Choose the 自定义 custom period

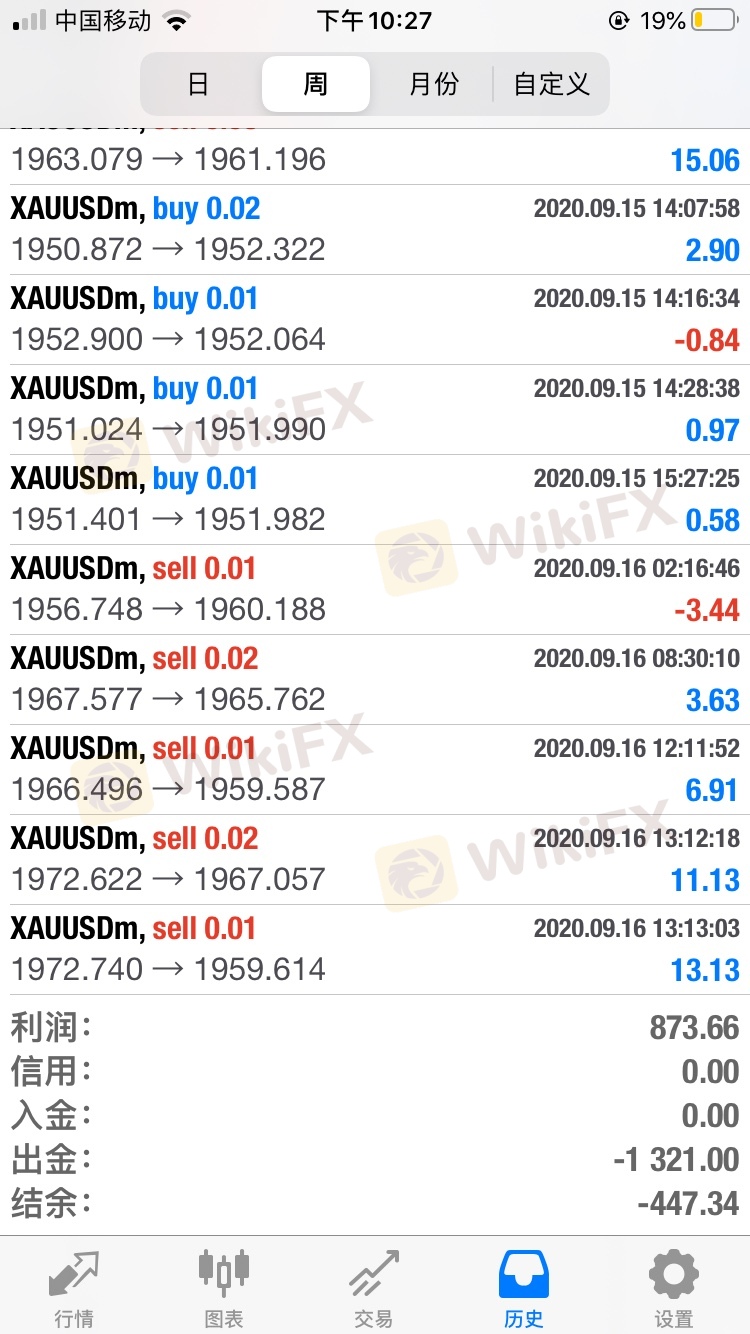[551, 84]
